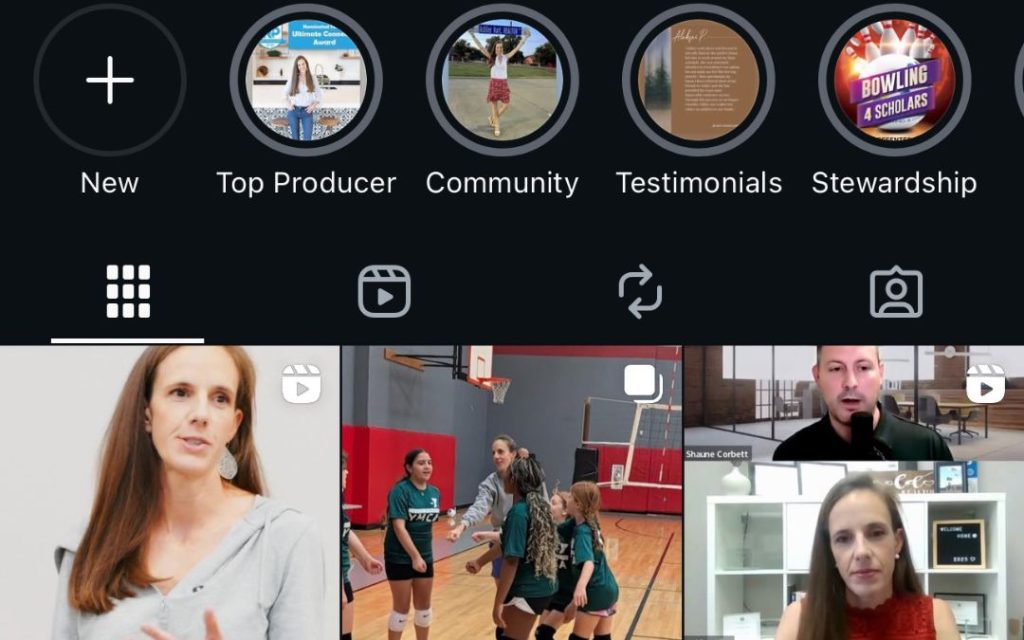Open the video call reel with Shaune Corbett
The width and height of the screenshot is (1024, 640).
point(853,493)
